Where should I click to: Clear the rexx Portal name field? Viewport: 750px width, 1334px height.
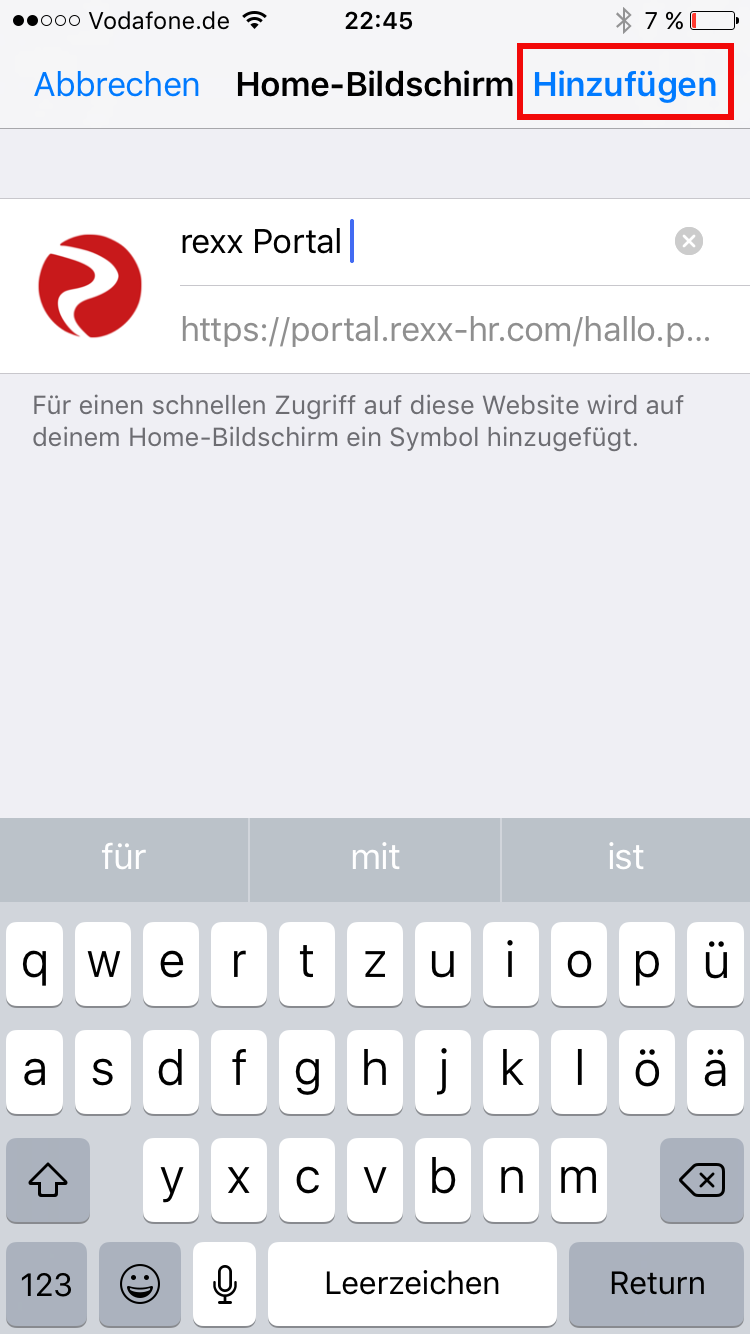click(689, 241)
